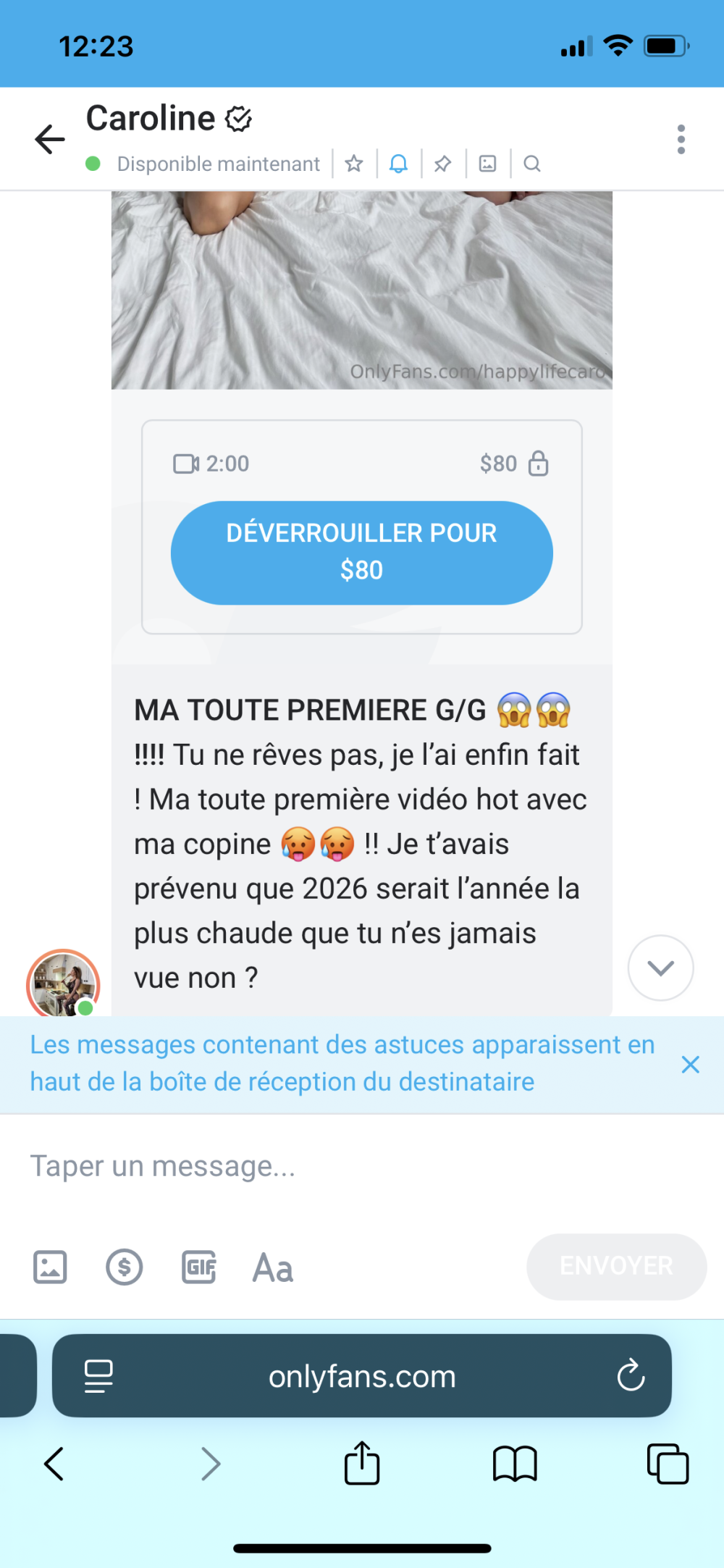Open the GIF picker
Image resolution: width=724 pixels, height=1568 pixels.
click(x=199, y=1267)
